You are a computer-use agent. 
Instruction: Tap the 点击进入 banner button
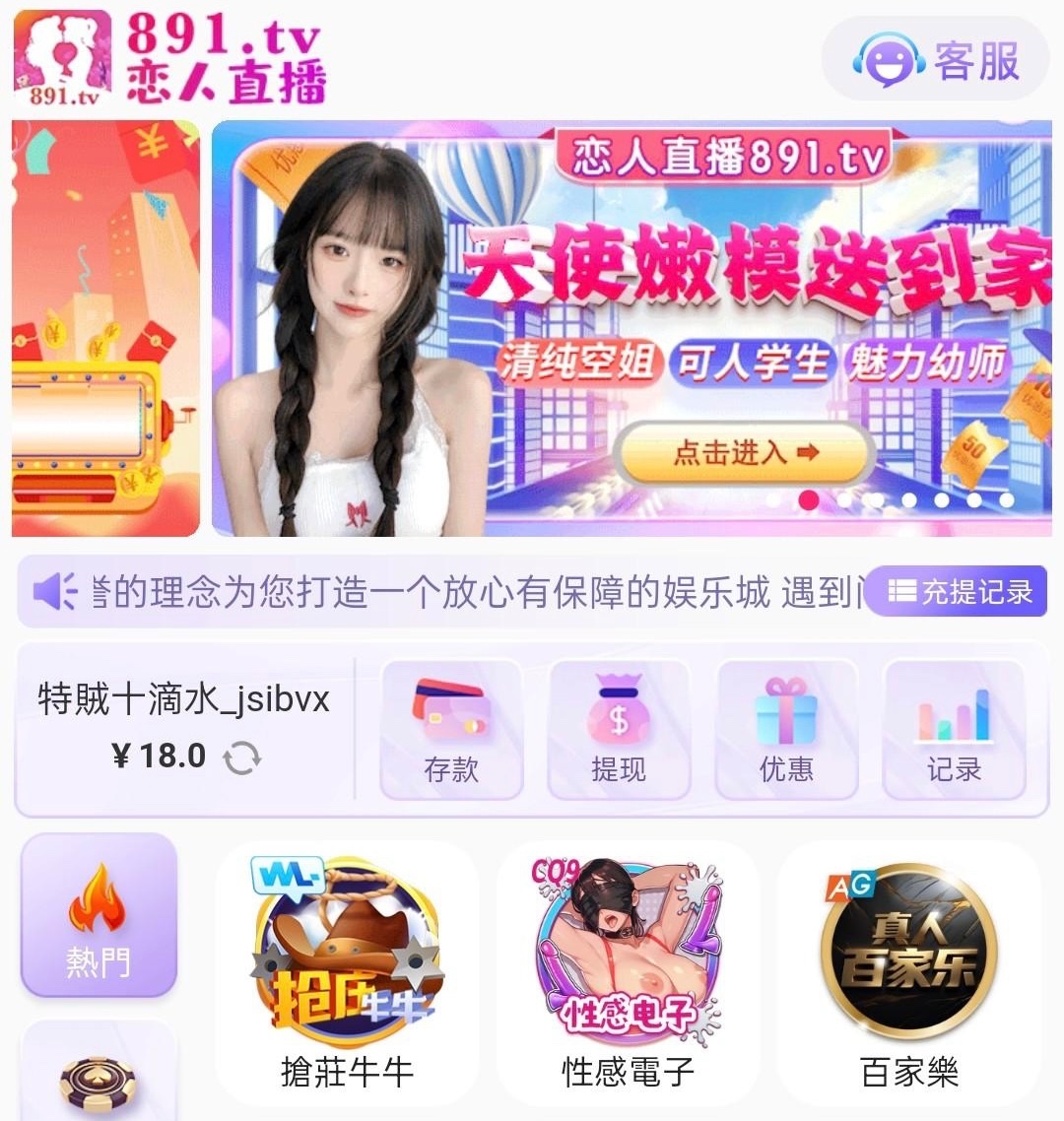(745, 453)
